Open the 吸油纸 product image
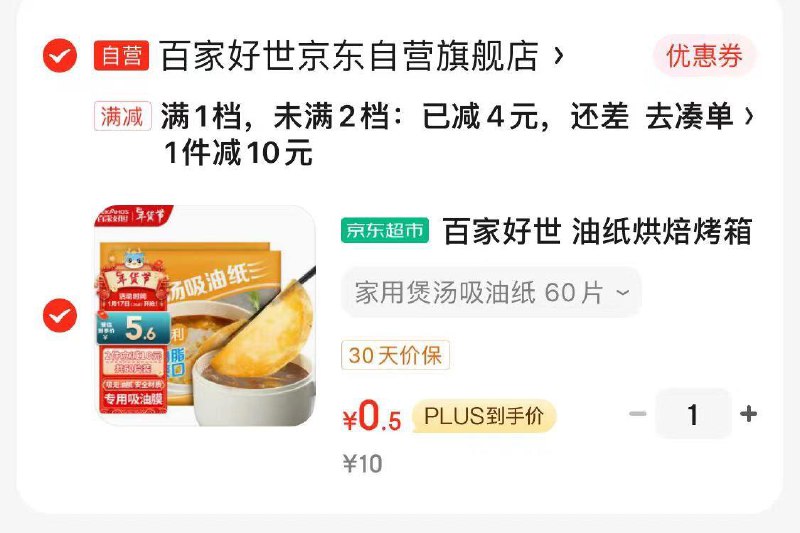800x533 pixels. click(x=205, y=316)
